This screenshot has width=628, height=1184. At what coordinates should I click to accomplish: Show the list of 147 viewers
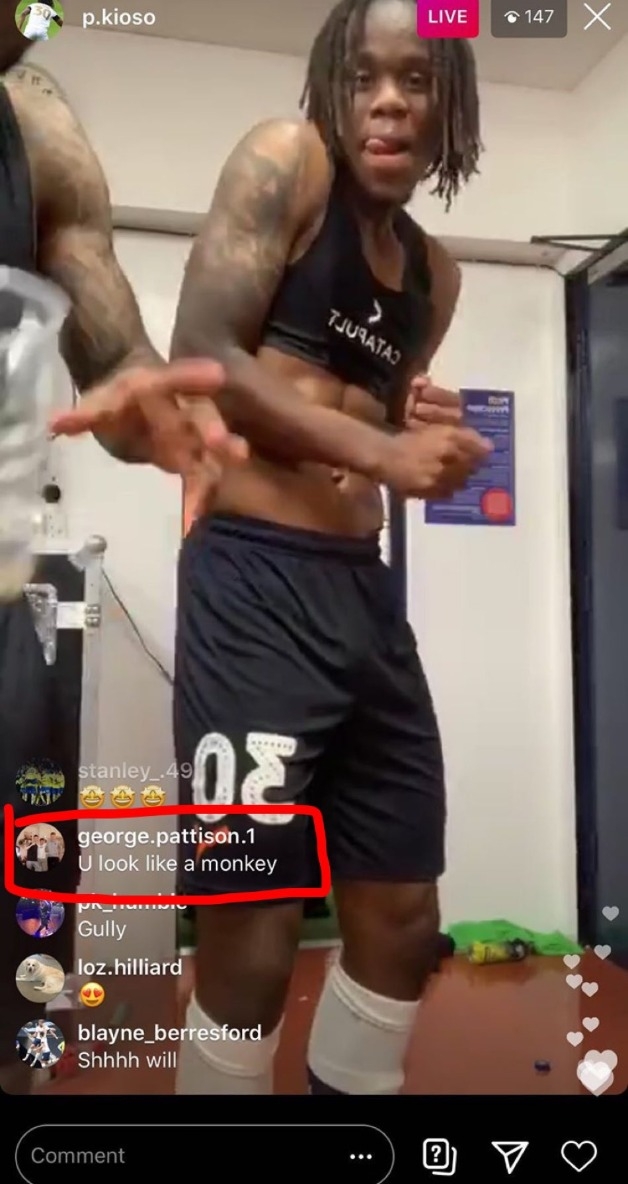(x=528, y=17)
